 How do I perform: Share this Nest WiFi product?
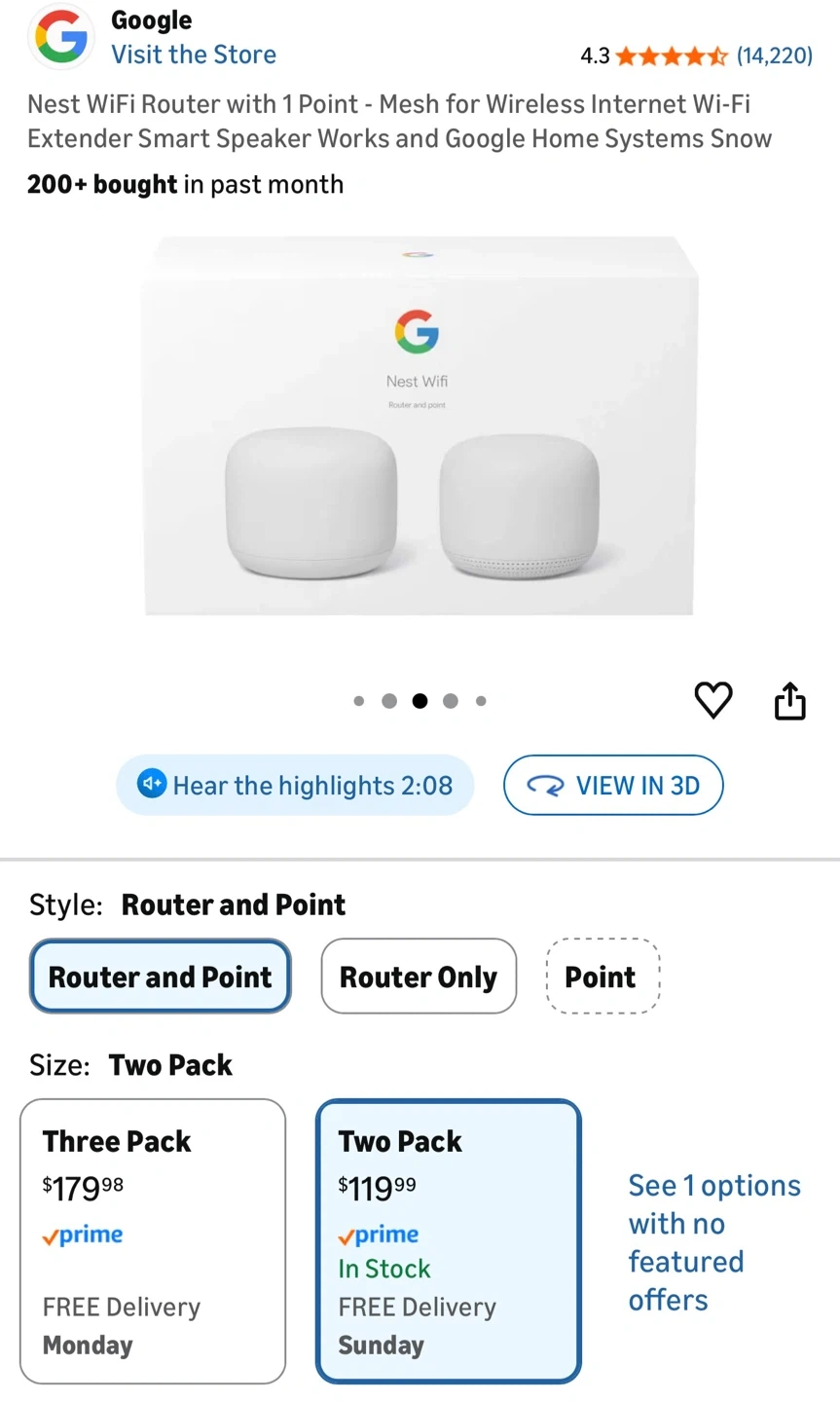click(789, 700)
